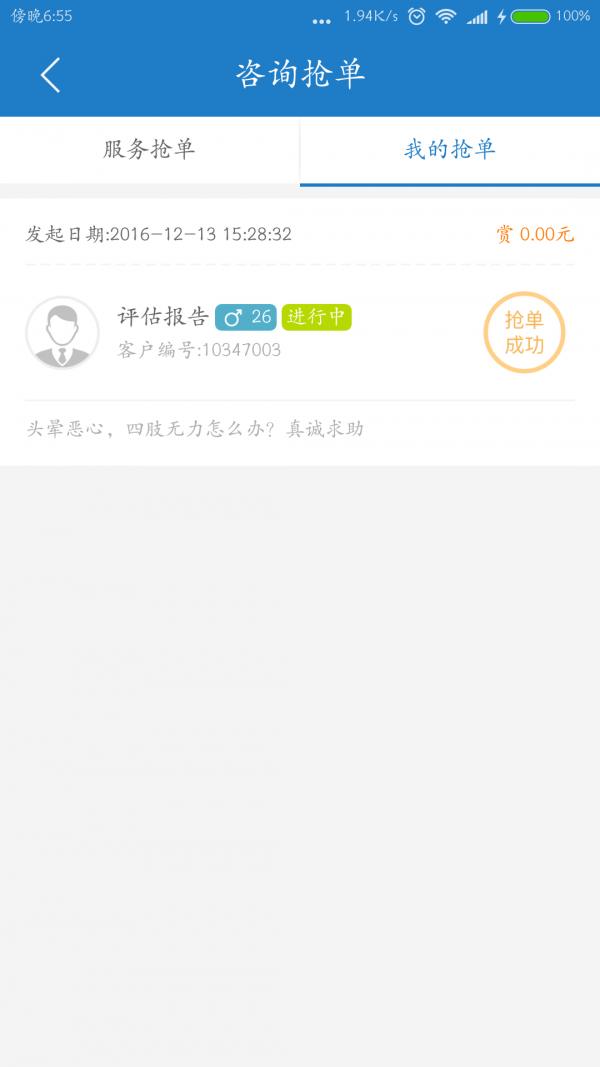The width and height of the screenshot is (600, 1067).
Task: Go back using the top-left arrow
Action: coord(50,75)
